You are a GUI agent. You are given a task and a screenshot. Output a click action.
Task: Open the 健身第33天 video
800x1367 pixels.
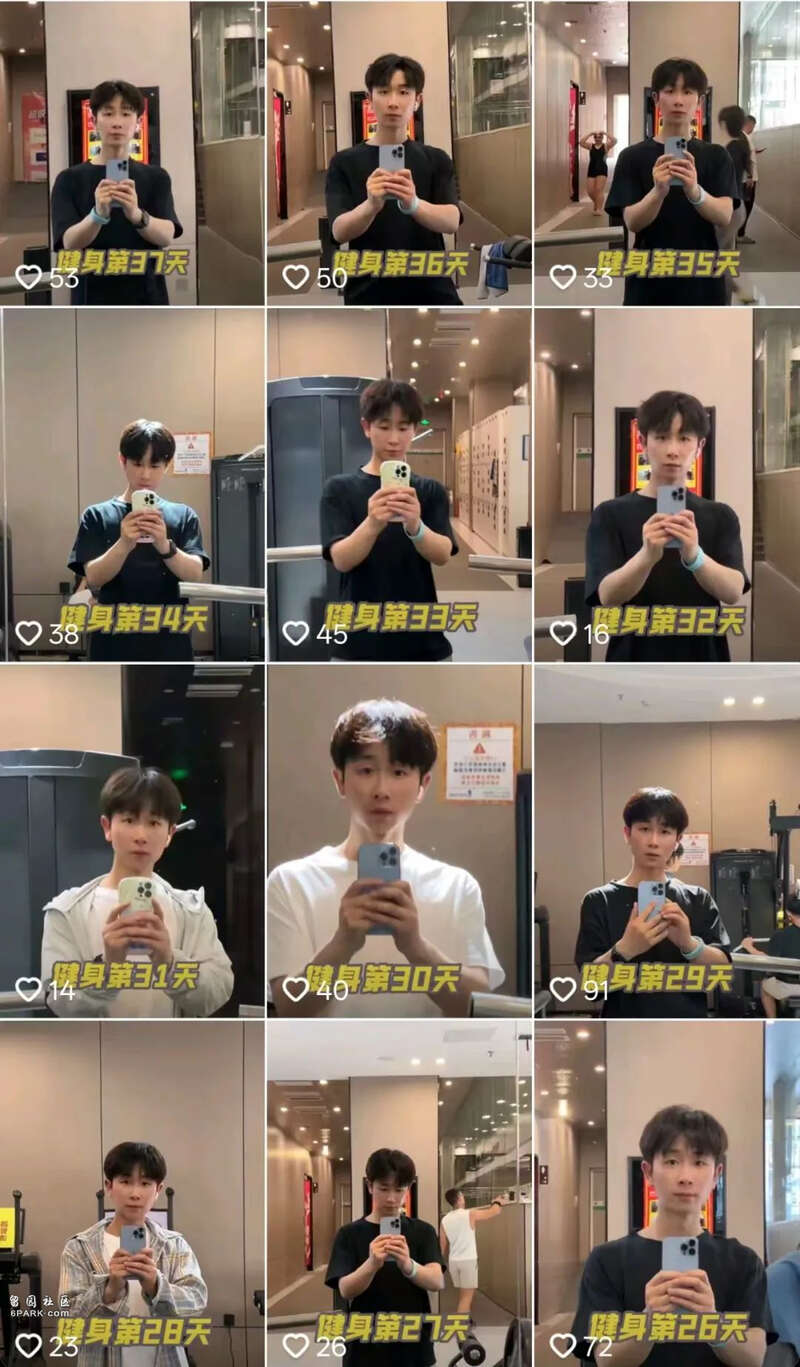coord(398,485)
